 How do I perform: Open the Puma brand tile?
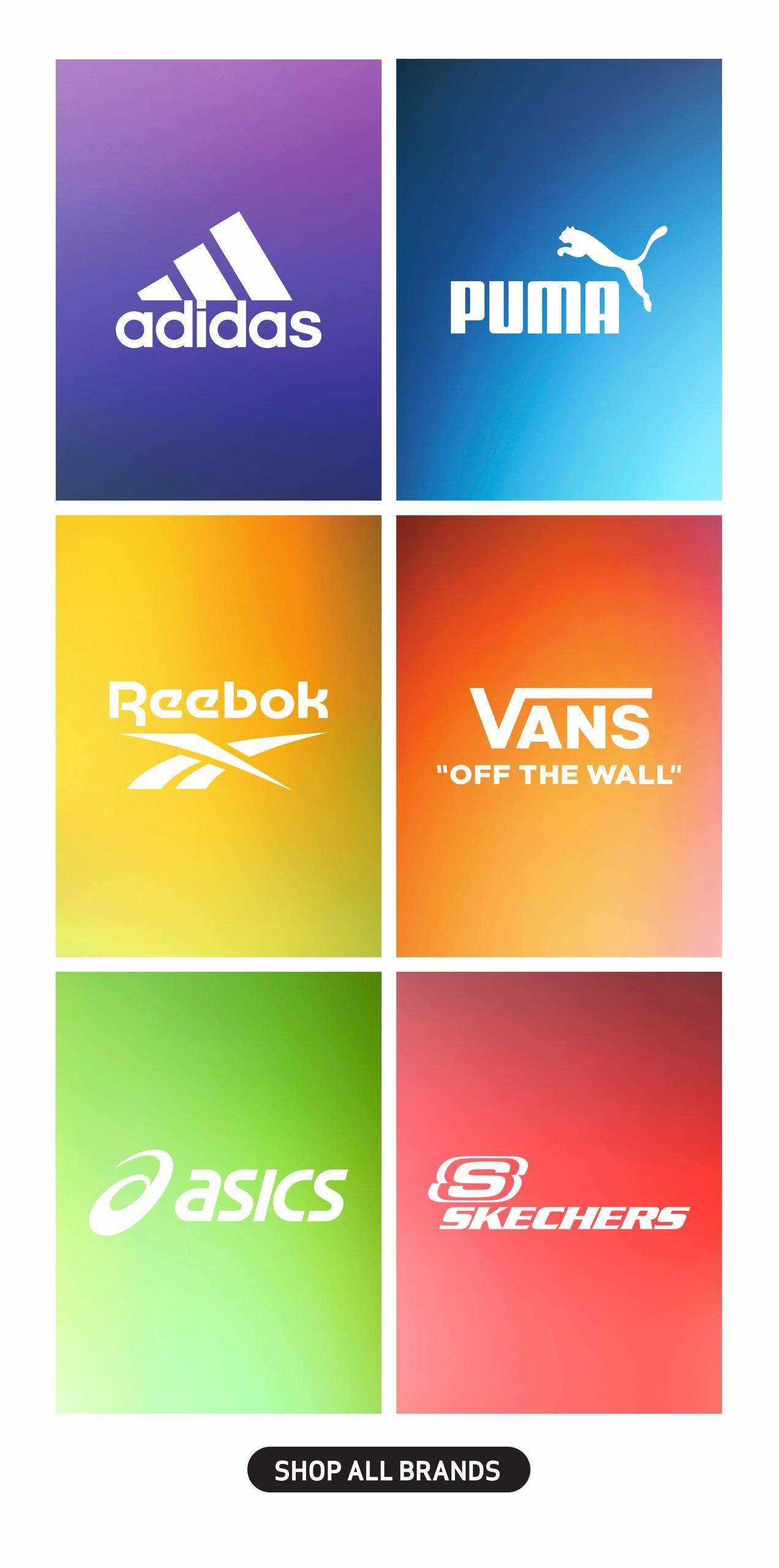click(559, 280)
